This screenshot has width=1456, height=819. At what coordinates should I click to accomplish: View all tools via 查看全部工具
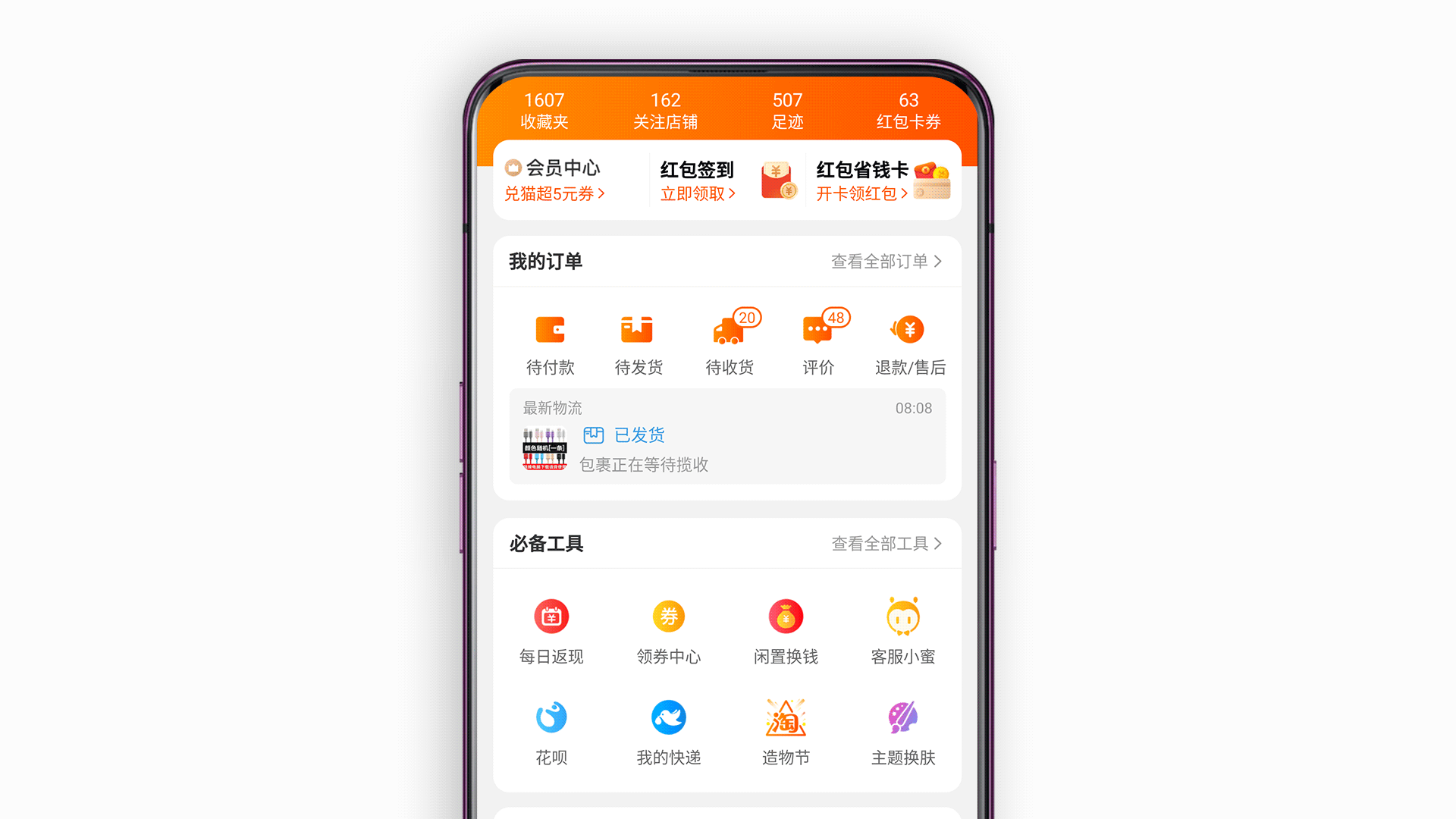tap(886, 544)
